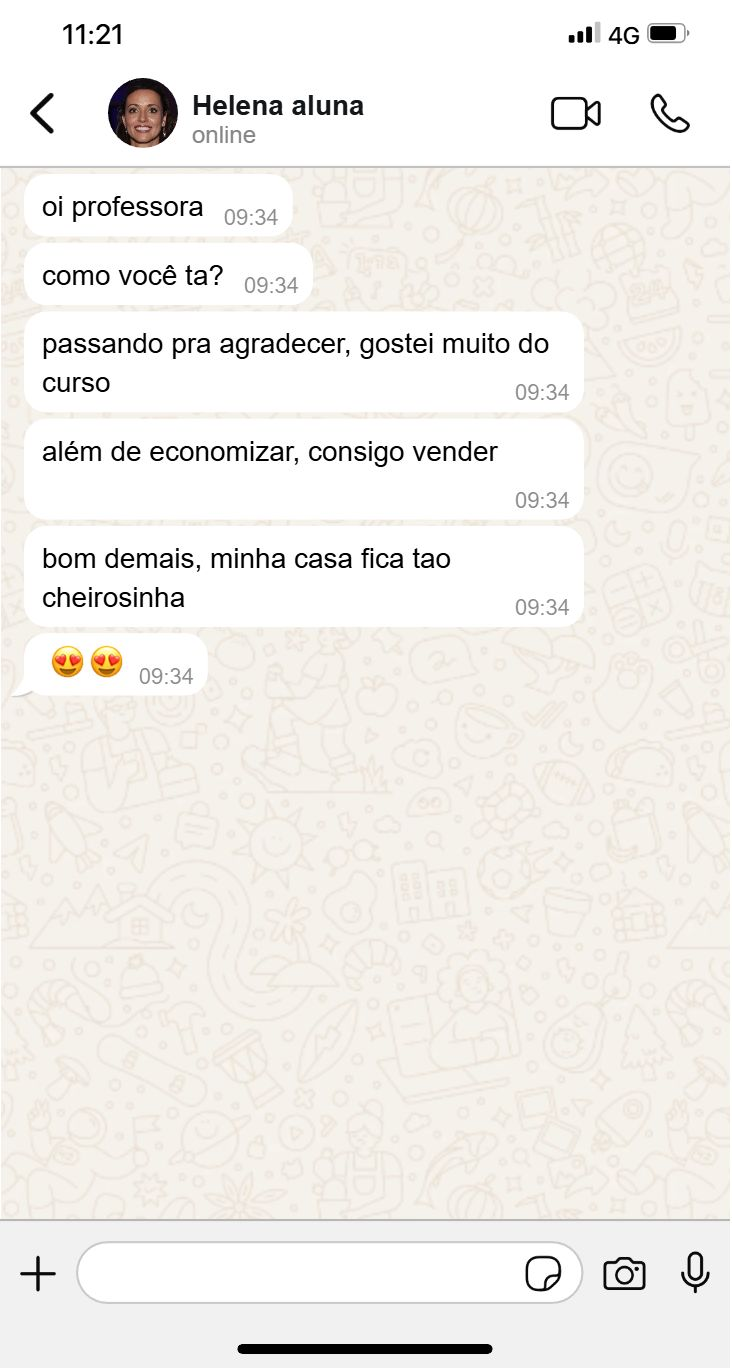This screenshot has height=1370, width=732.
Task: Tap the battery indicator in the status bar
Action: (x=666, y=33)
